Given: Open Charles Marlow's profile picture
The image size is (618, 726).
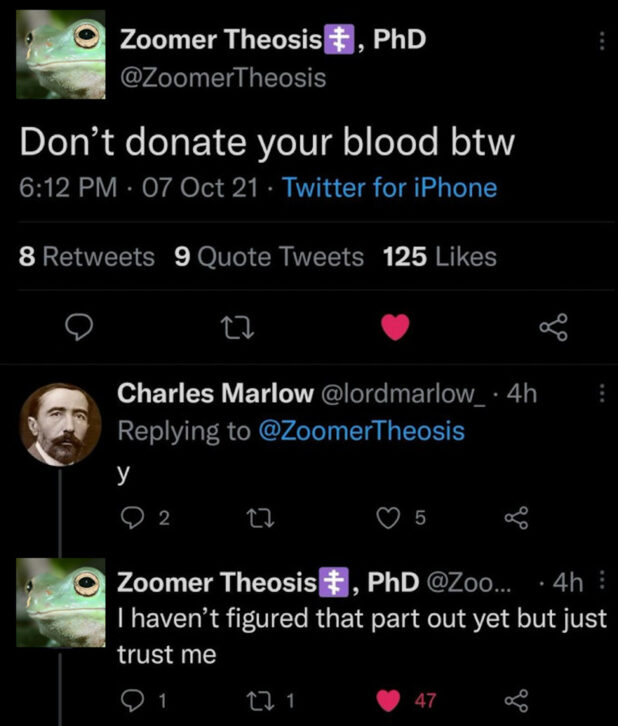Looking at the screenshot, I should (x=62, y=424).
